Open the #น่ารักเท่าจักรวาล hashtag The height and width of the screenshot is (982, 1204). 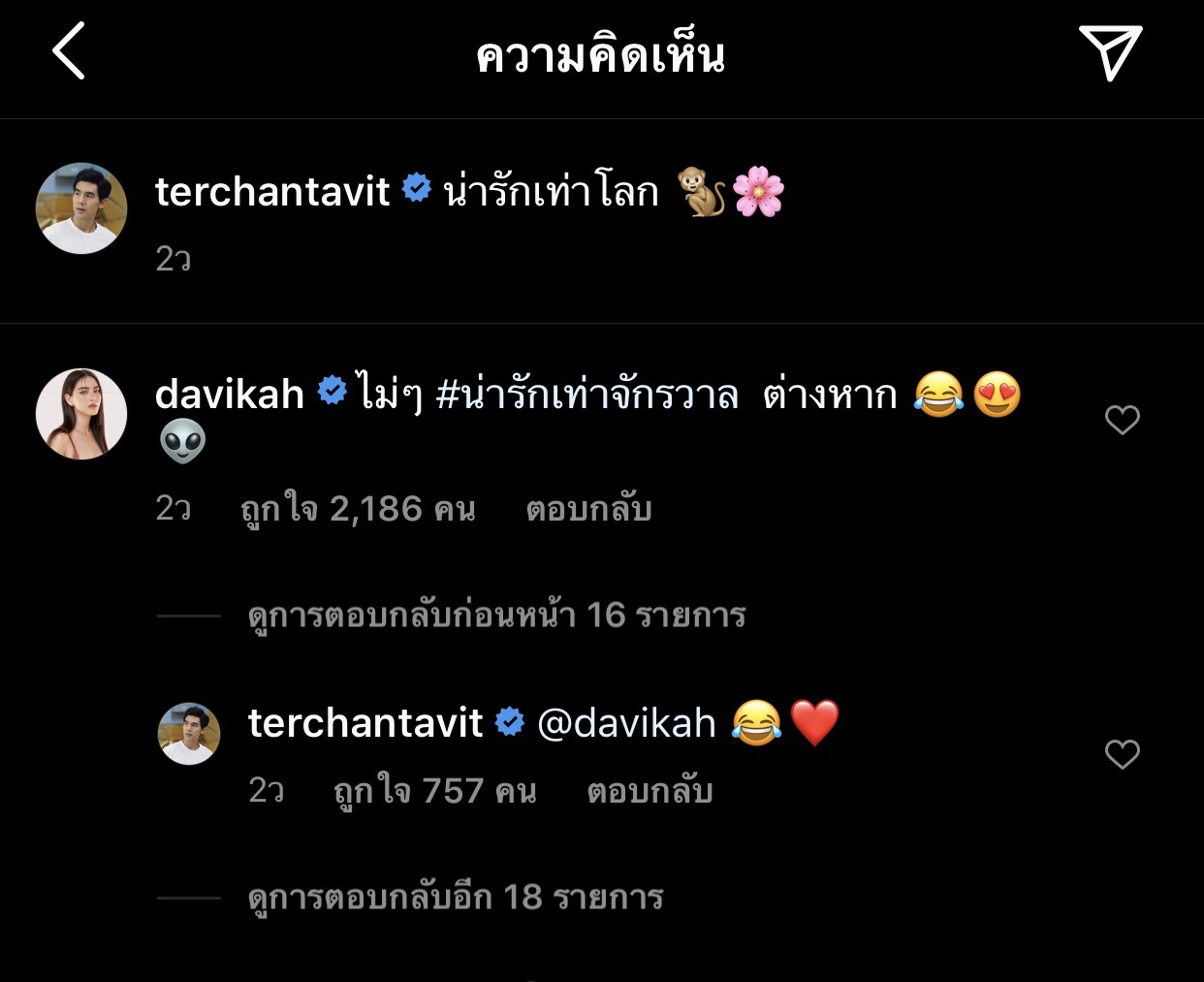coord(587,395)
